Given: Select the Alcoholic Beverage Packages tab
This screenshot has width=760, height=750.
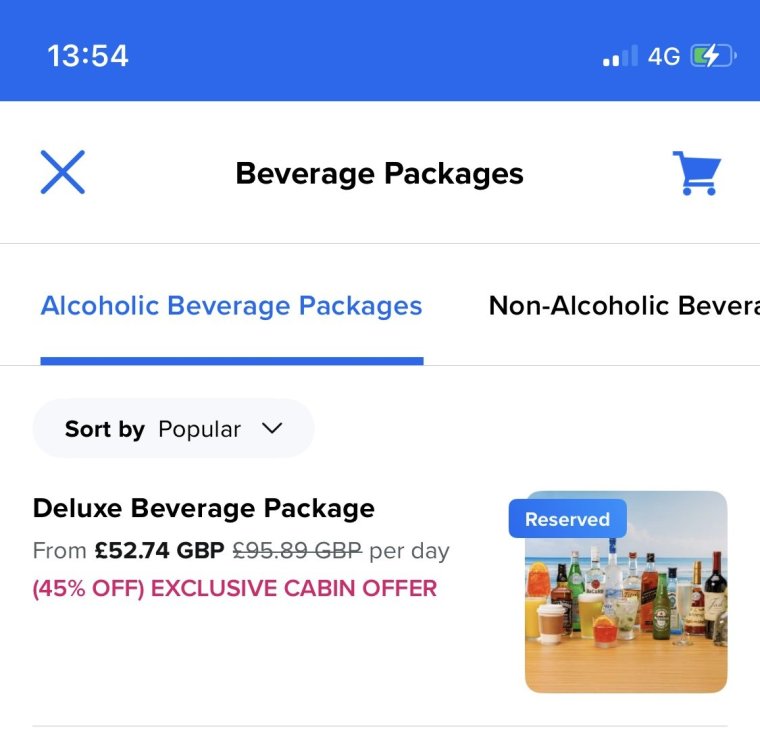Looking at the screenshot, I should click(x=231, y=306).
